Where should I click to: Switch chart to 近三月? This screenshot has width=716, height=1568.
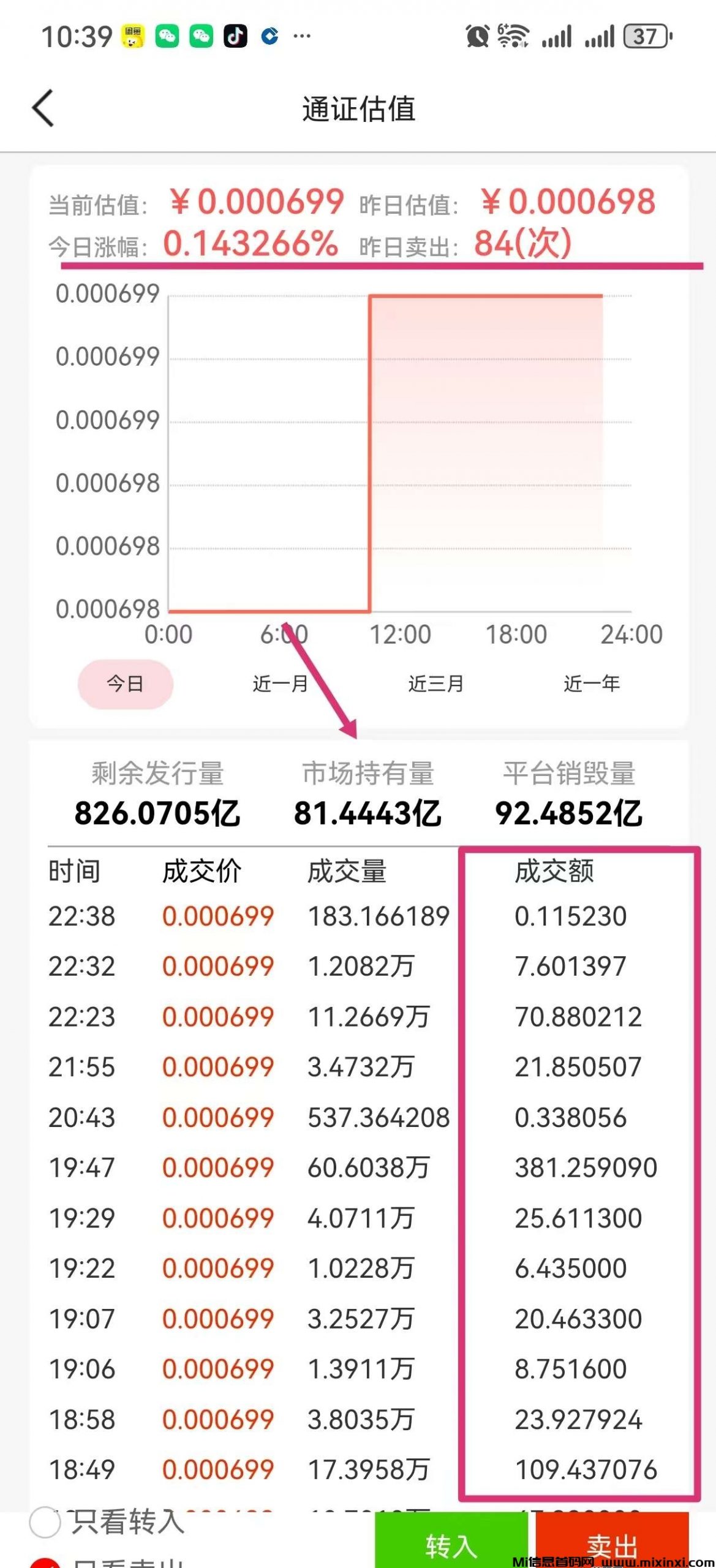pyautogui.click(x=436, y=684)
